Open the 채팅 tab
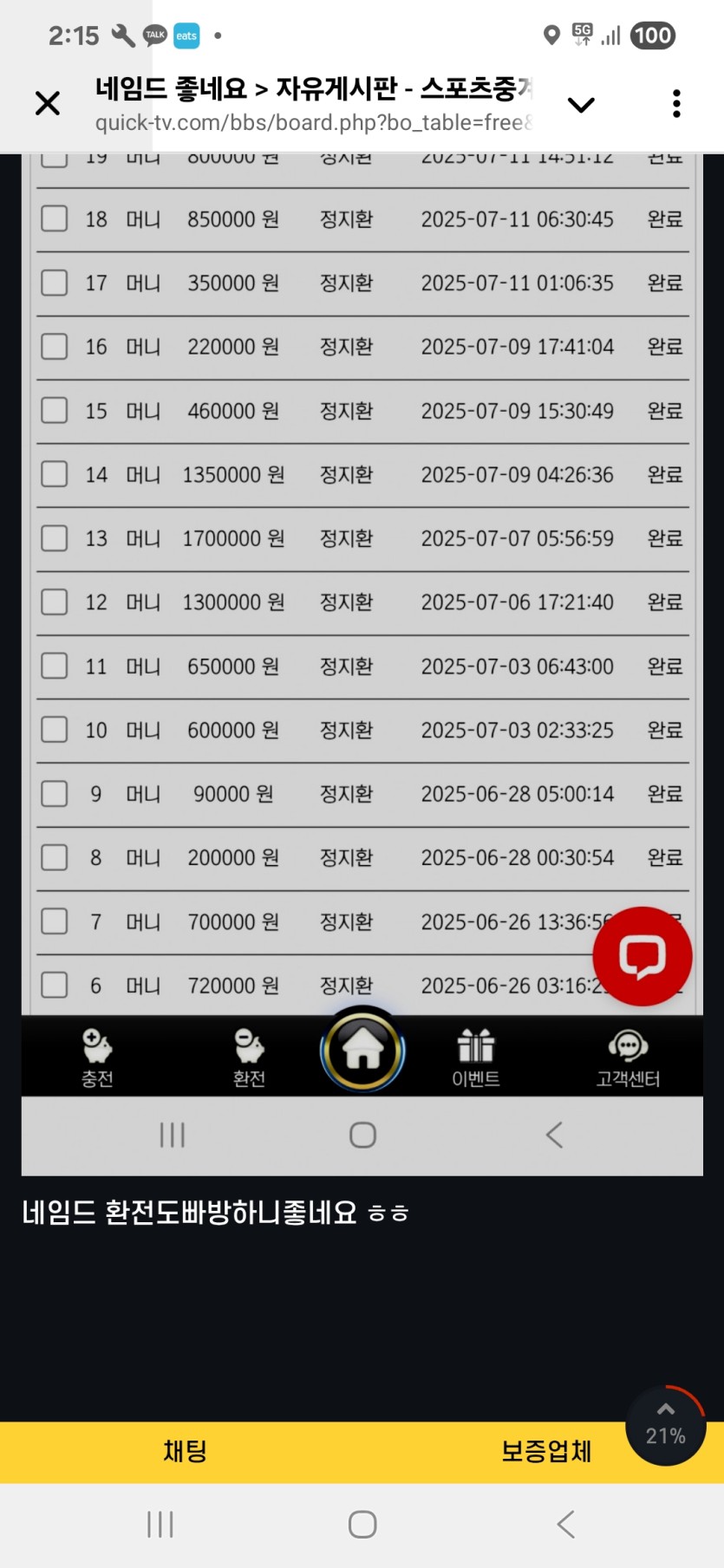 pyautogui.click(x=185, y=1451)
